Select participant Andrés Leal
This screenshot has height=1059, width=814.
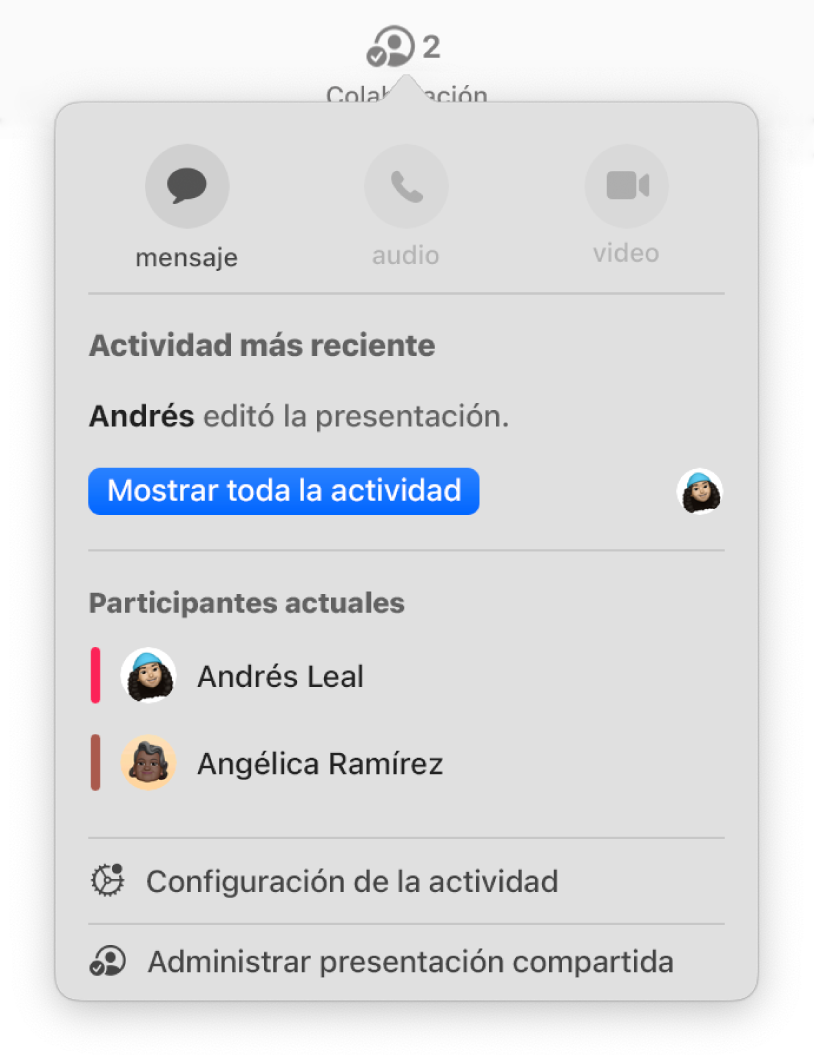[x=280, y=677]
